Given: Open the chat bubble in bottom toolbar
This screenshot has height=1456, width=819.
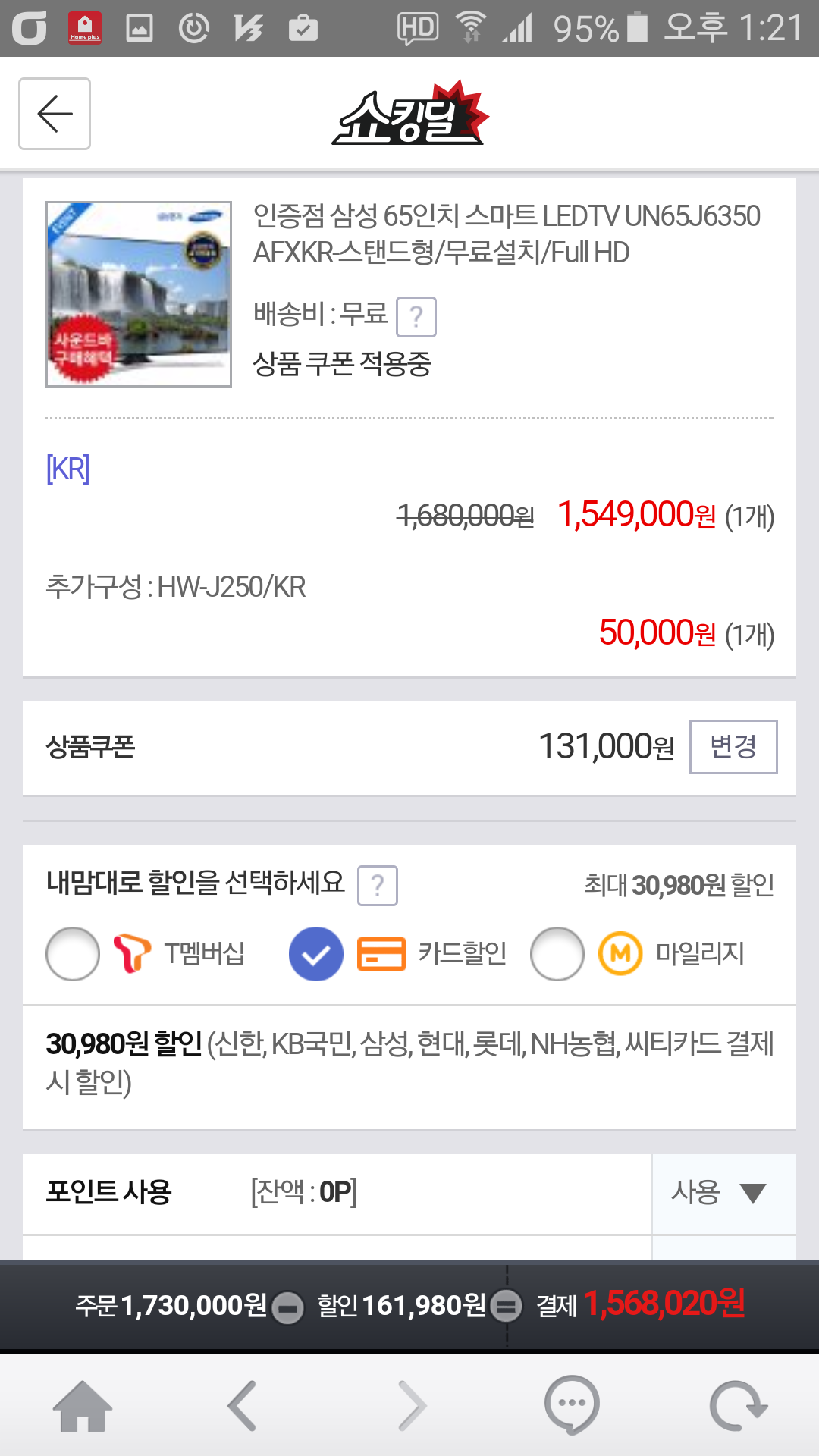Looking at the screenshot, I should 572,1404.
